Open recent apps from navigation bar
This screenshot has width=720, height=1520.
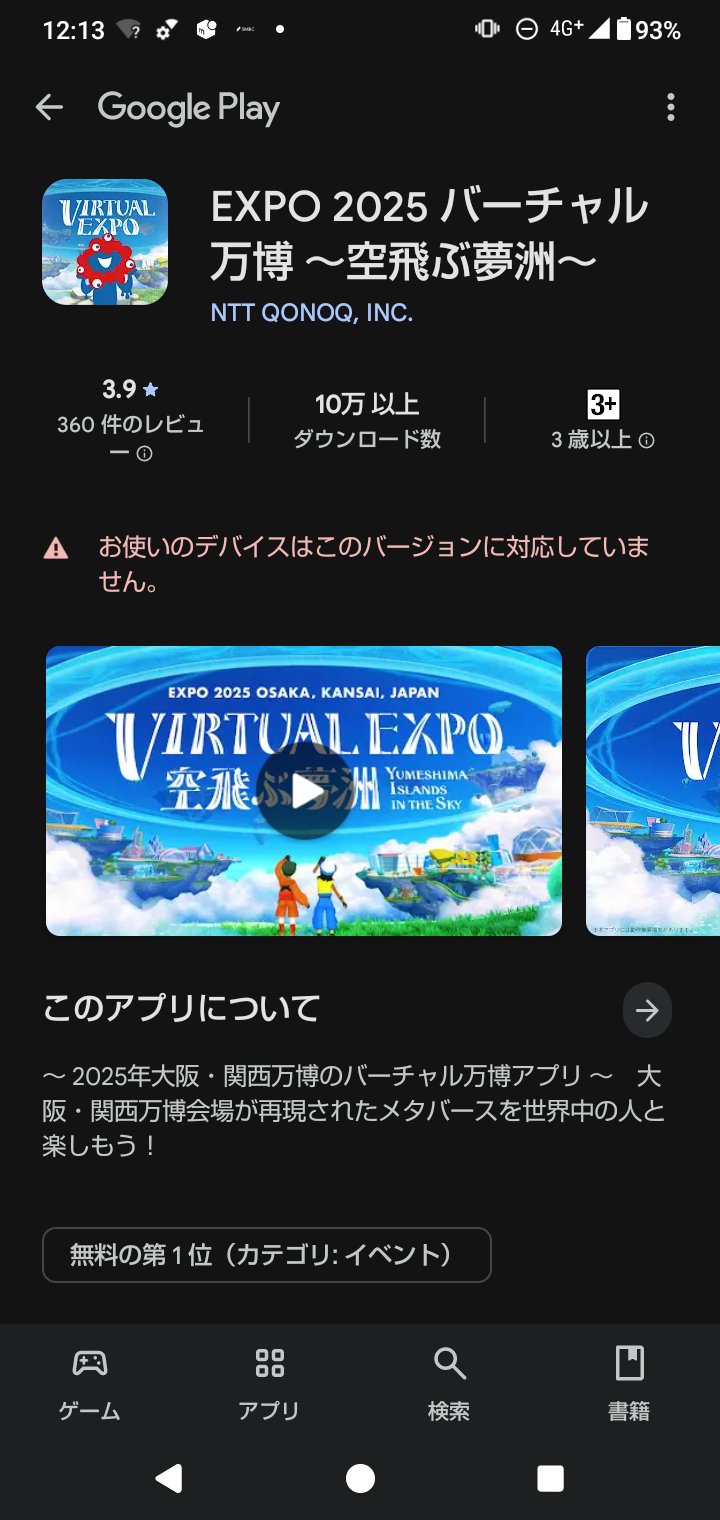[x=550, y=1479]
